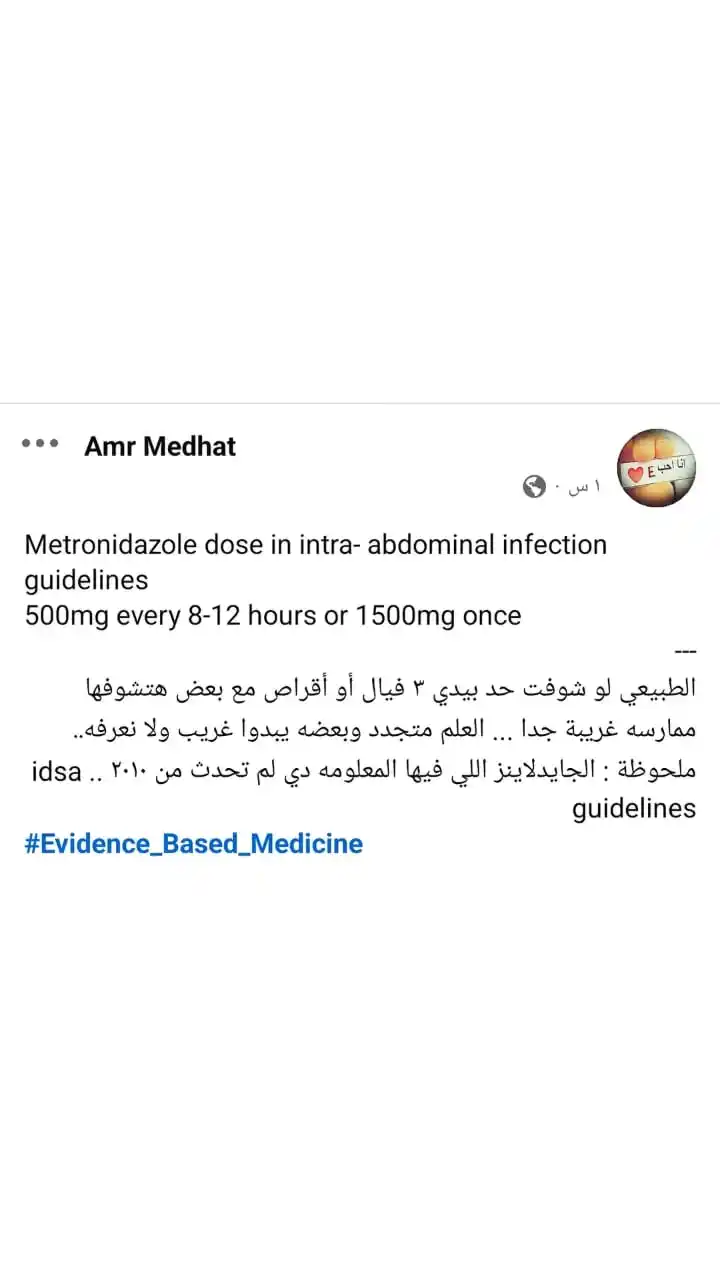Open Amr Medhat's profile from the name
The width and height of the screenshot is (720, 1280).
(160, 446)
